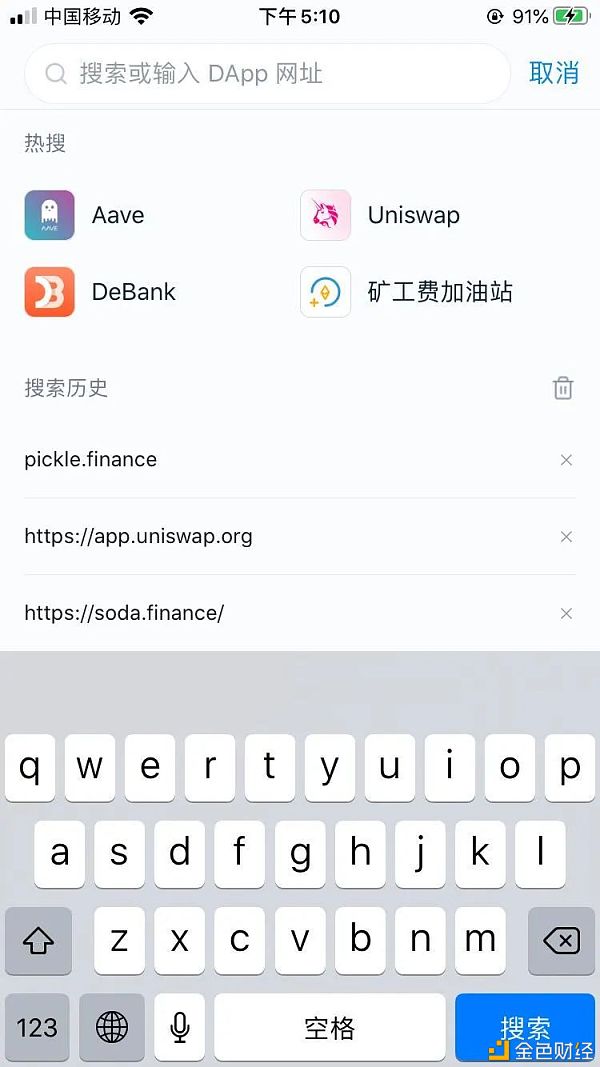This screenshot has width=600, height=1067.
Task: Open 矿工费加油站 from hot searches
Action: click(407, 292)
